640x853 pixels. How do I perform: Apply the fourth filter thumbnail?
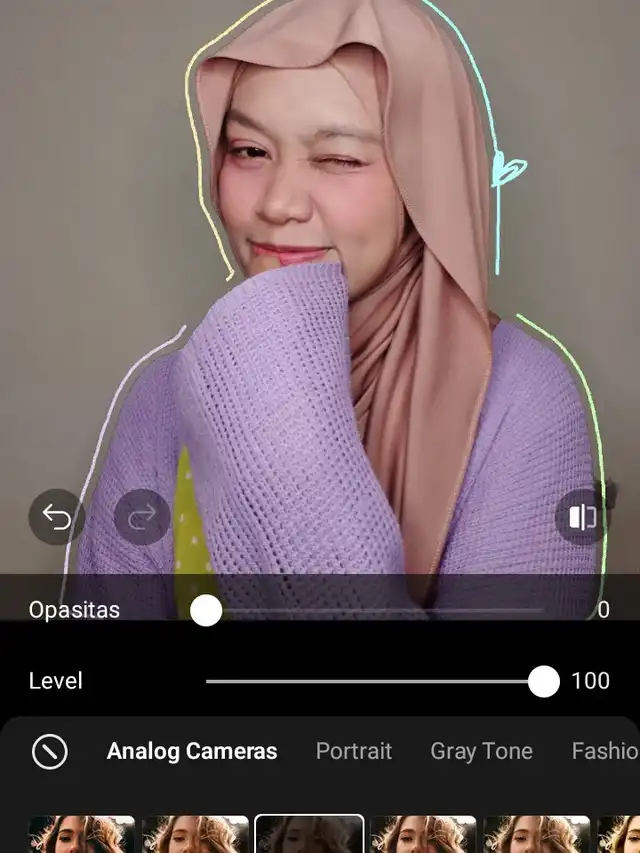423,835
